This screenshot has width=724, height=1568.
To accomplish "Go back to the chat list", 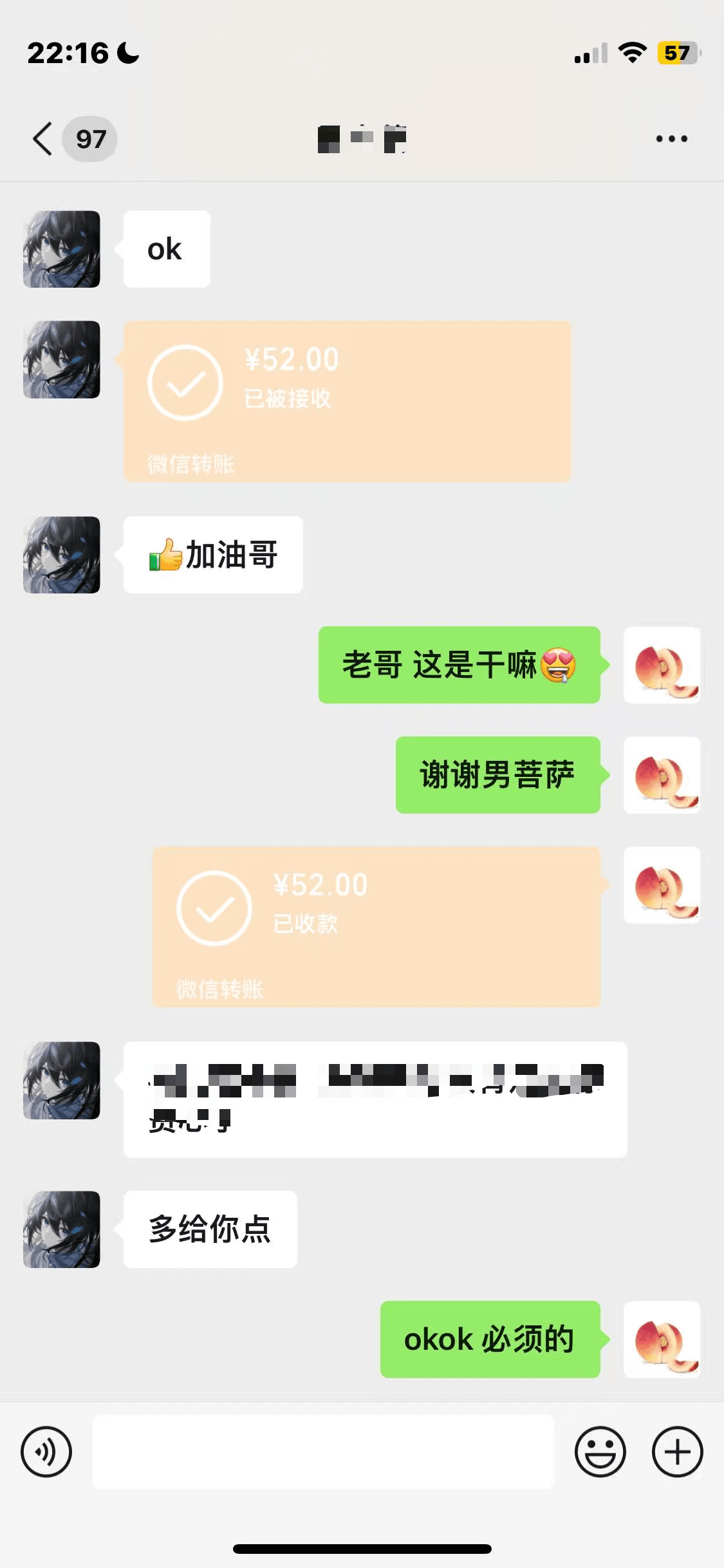I will tap(42, 139).
